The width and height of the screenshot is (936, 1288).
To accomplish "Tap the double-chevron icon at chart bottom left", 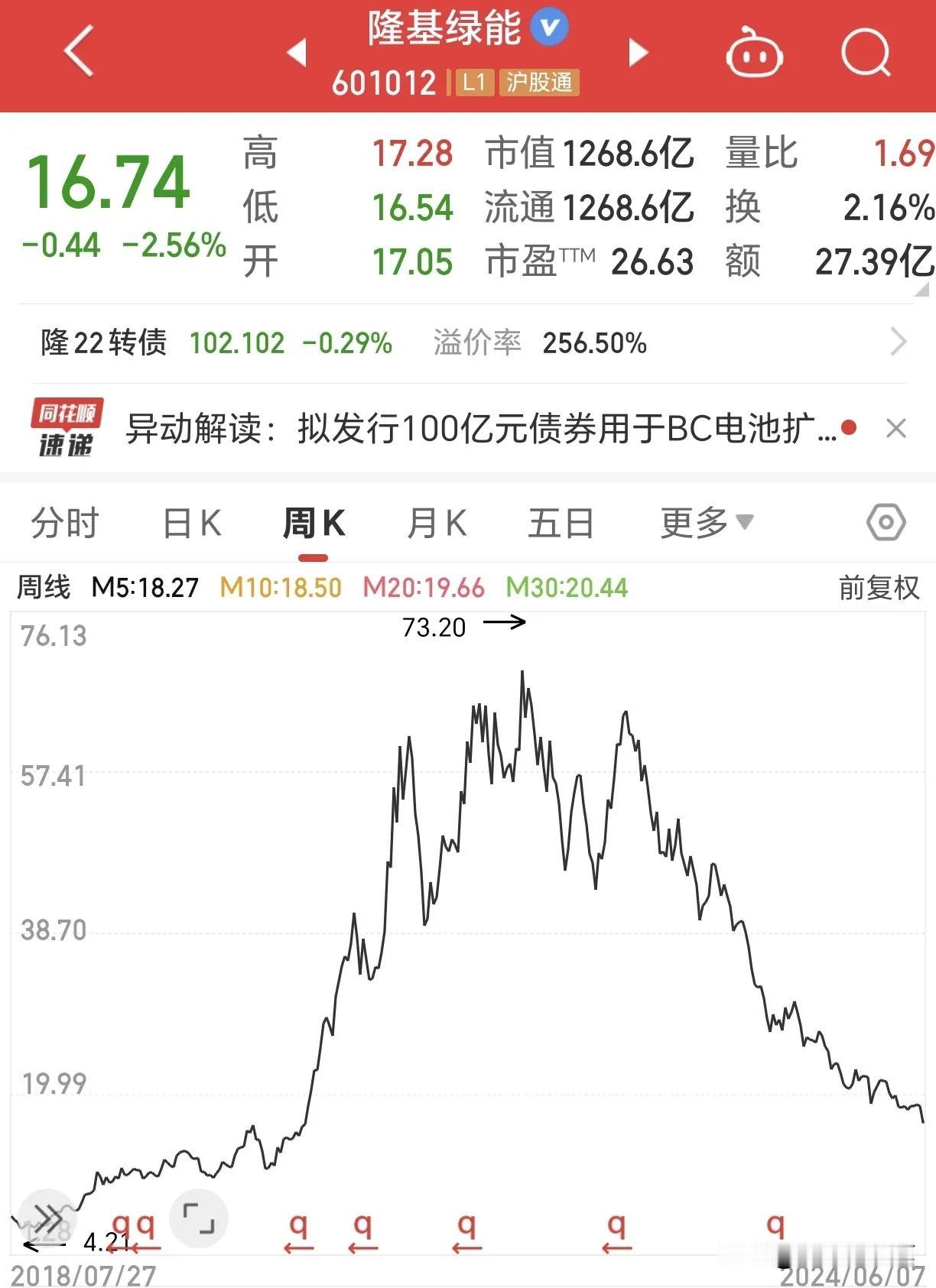I will pos(47,1218).
